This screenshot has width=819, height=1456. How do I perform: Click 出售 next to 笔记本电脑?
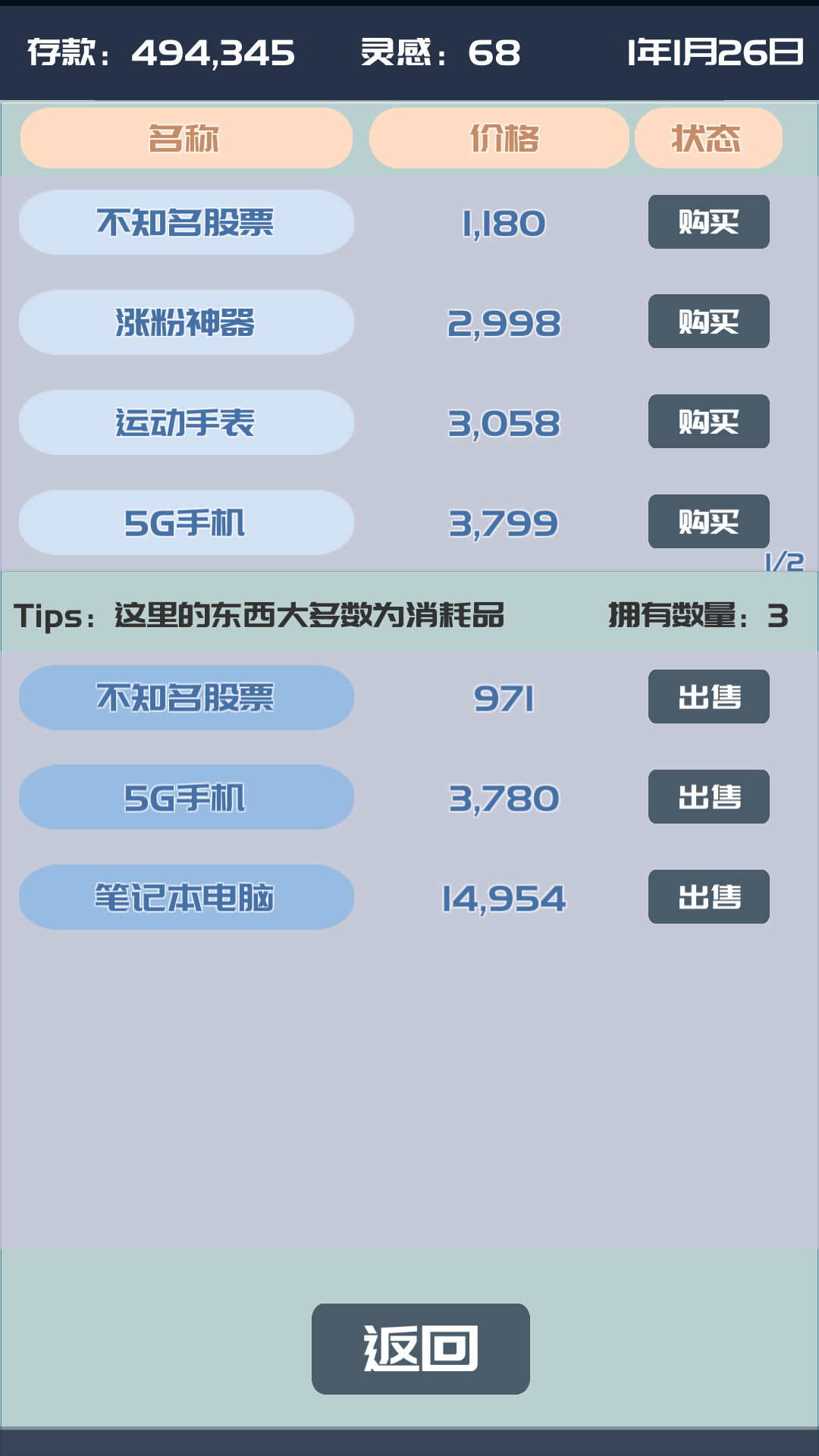708,896
